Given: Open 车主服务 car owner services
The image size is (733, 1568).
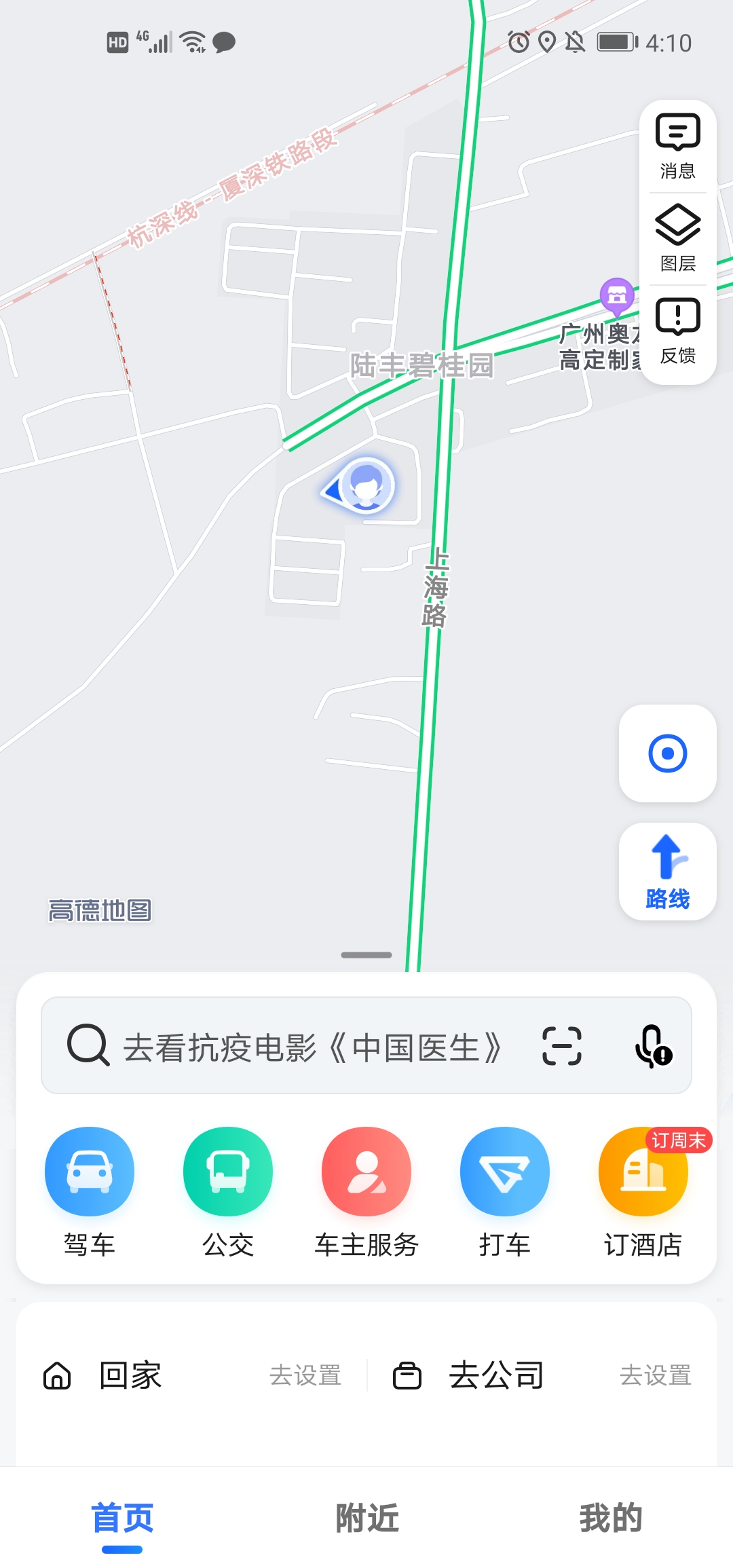Looking at the screenshot, I should pyautogui.click(x=366, y=1171).
